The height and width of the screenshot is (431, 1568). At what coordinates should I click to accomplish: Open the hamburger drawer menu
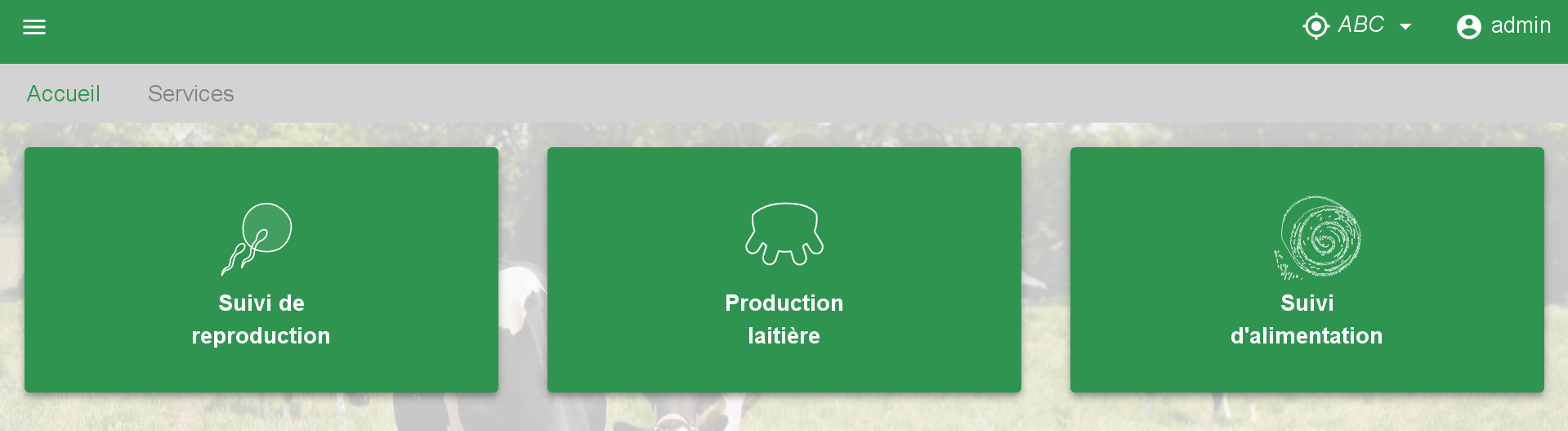[x=34, y=27]
